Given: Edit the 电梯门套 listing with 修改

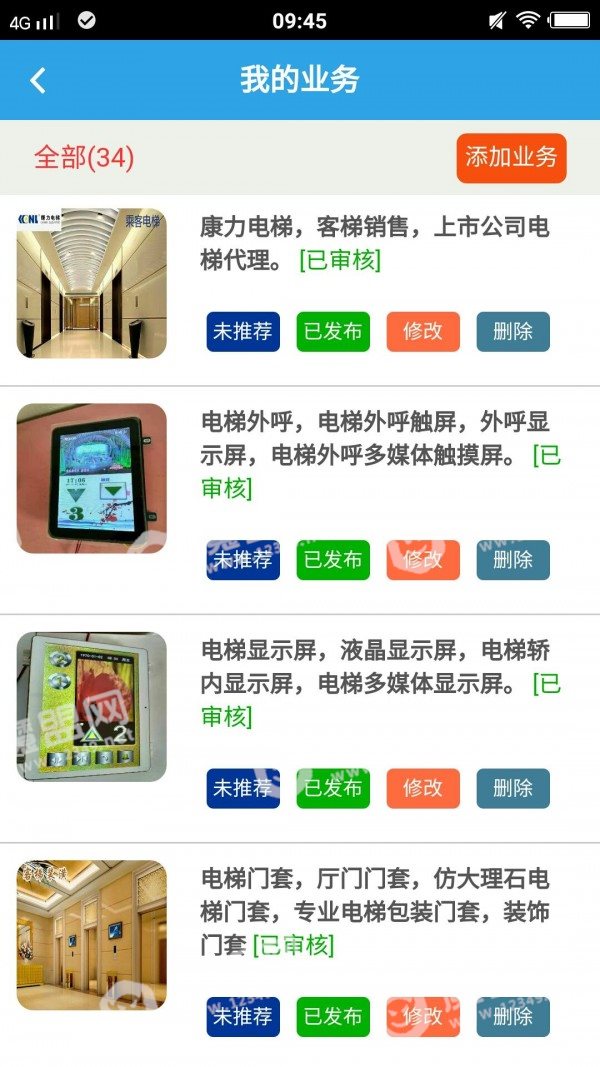Looking at the screenshot, I should click(x=423, y=1017).
